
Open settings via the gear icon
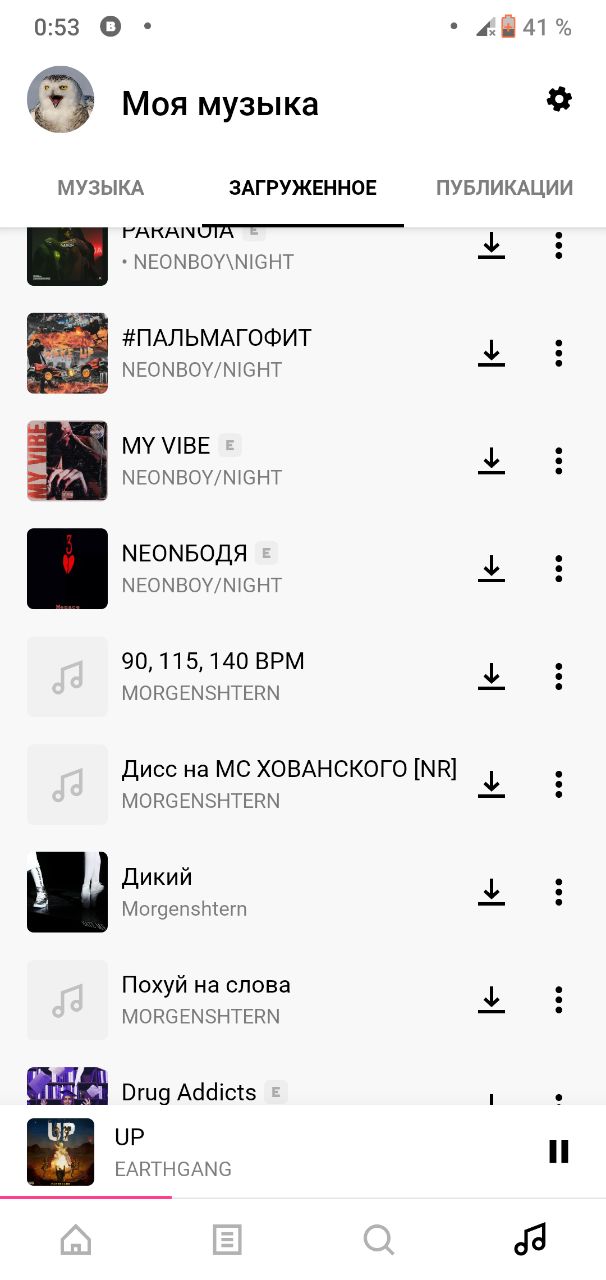coord(559,99)
